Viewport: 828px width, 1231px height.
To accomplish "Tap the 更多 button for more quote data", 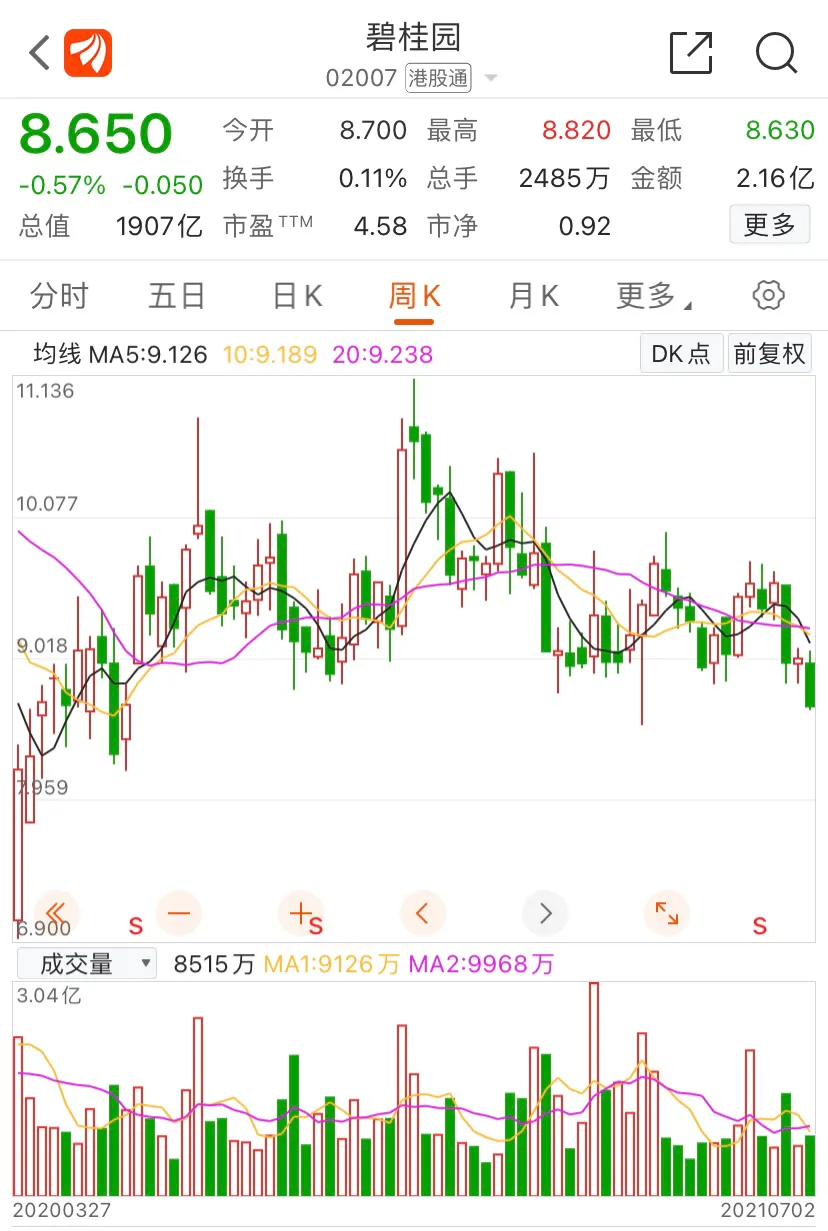I will [x=769, y=225].
